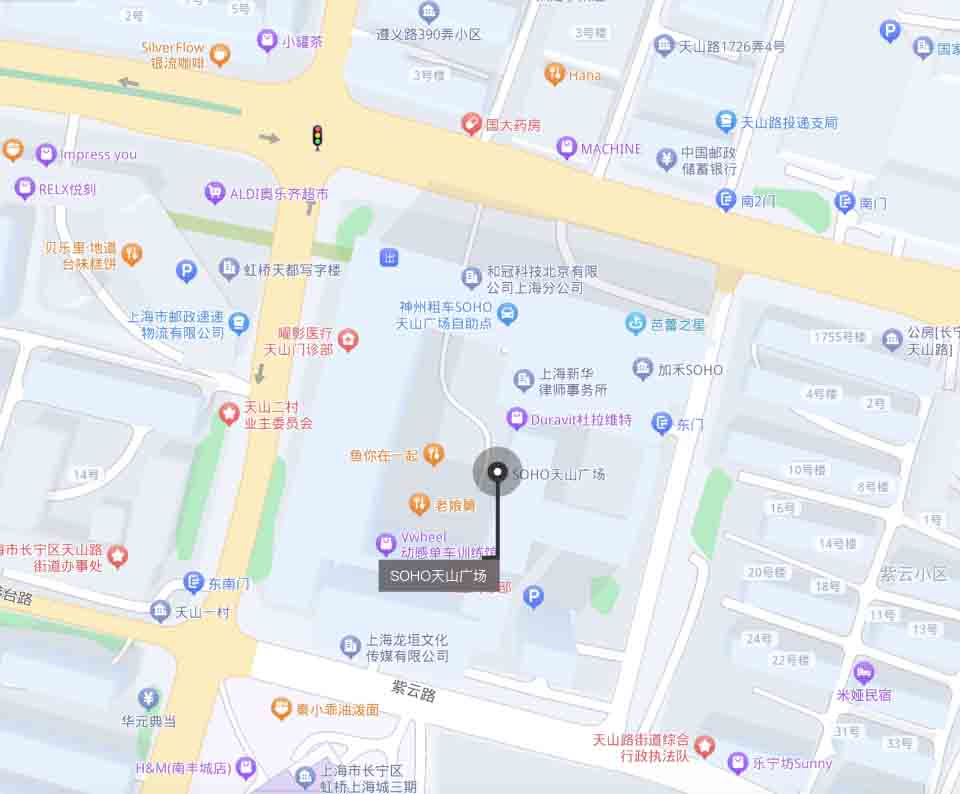Tap the SOHO天山广场 location label
This screenshot has height=794, width=960.
pos(438,576)
